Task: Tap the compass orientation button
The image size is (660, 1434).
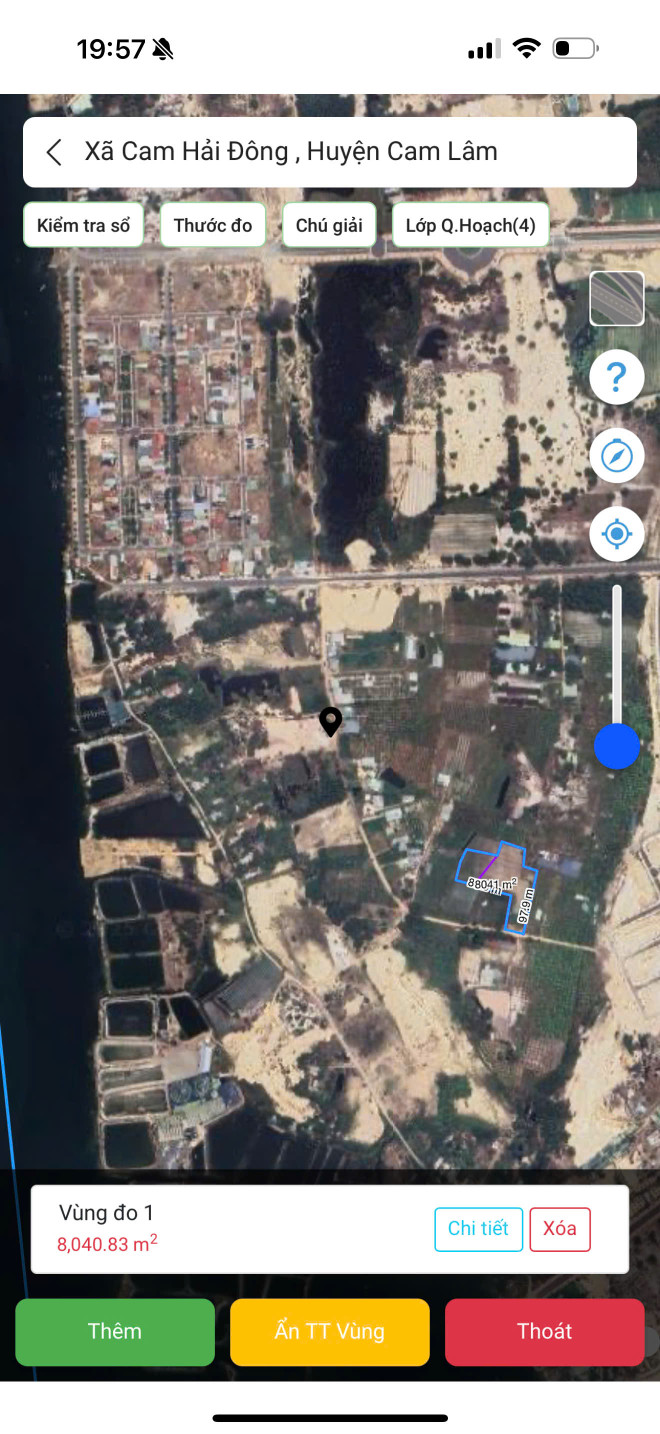Action: pyautogui.click(x=617, y=456)
